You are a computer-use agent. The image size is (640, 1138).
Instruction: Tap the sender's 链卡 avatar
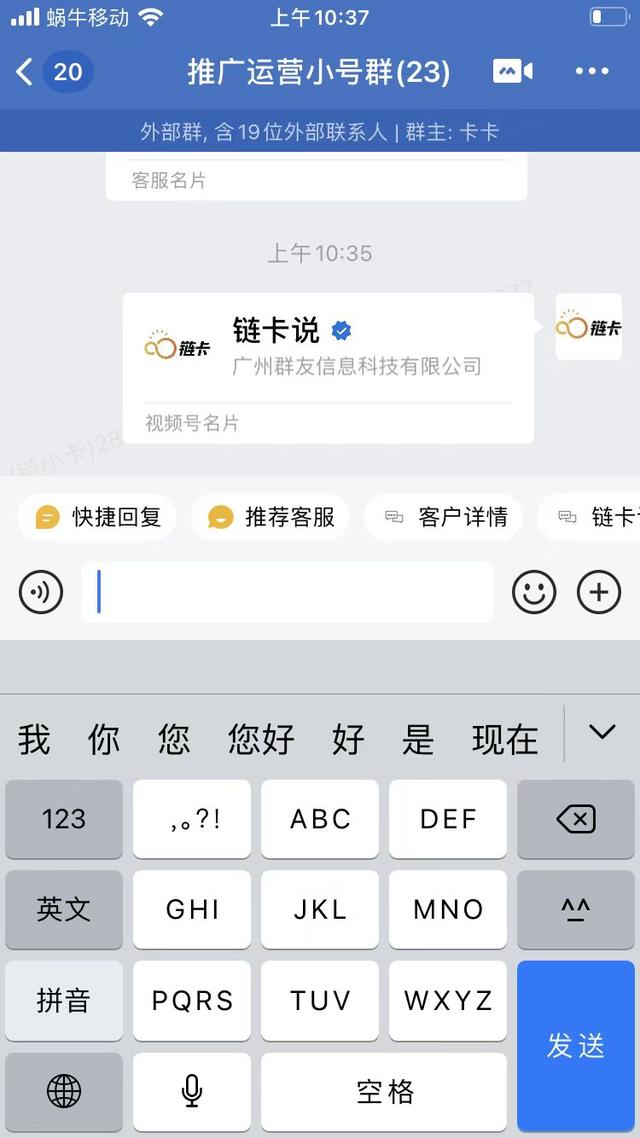pos(588,327)
